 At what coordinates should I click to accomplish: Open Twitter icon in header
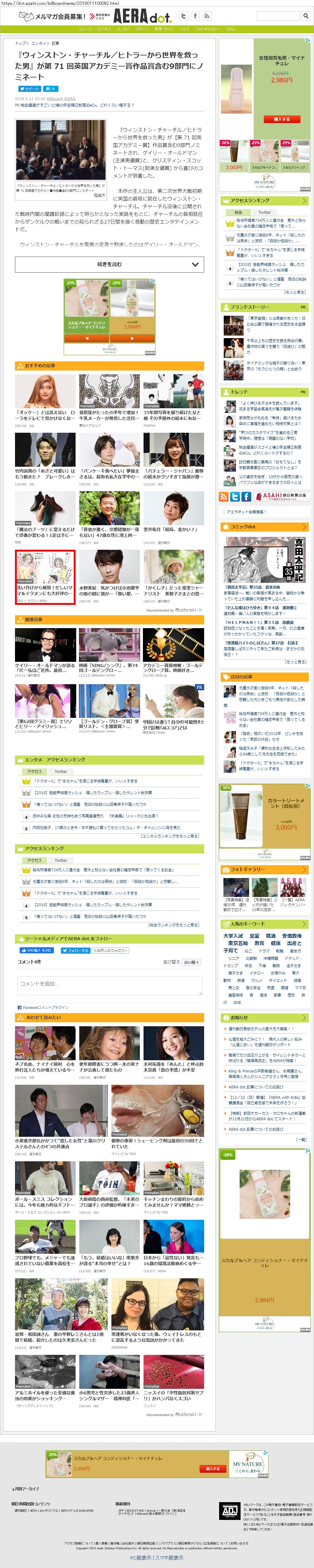tap(183, 16)
